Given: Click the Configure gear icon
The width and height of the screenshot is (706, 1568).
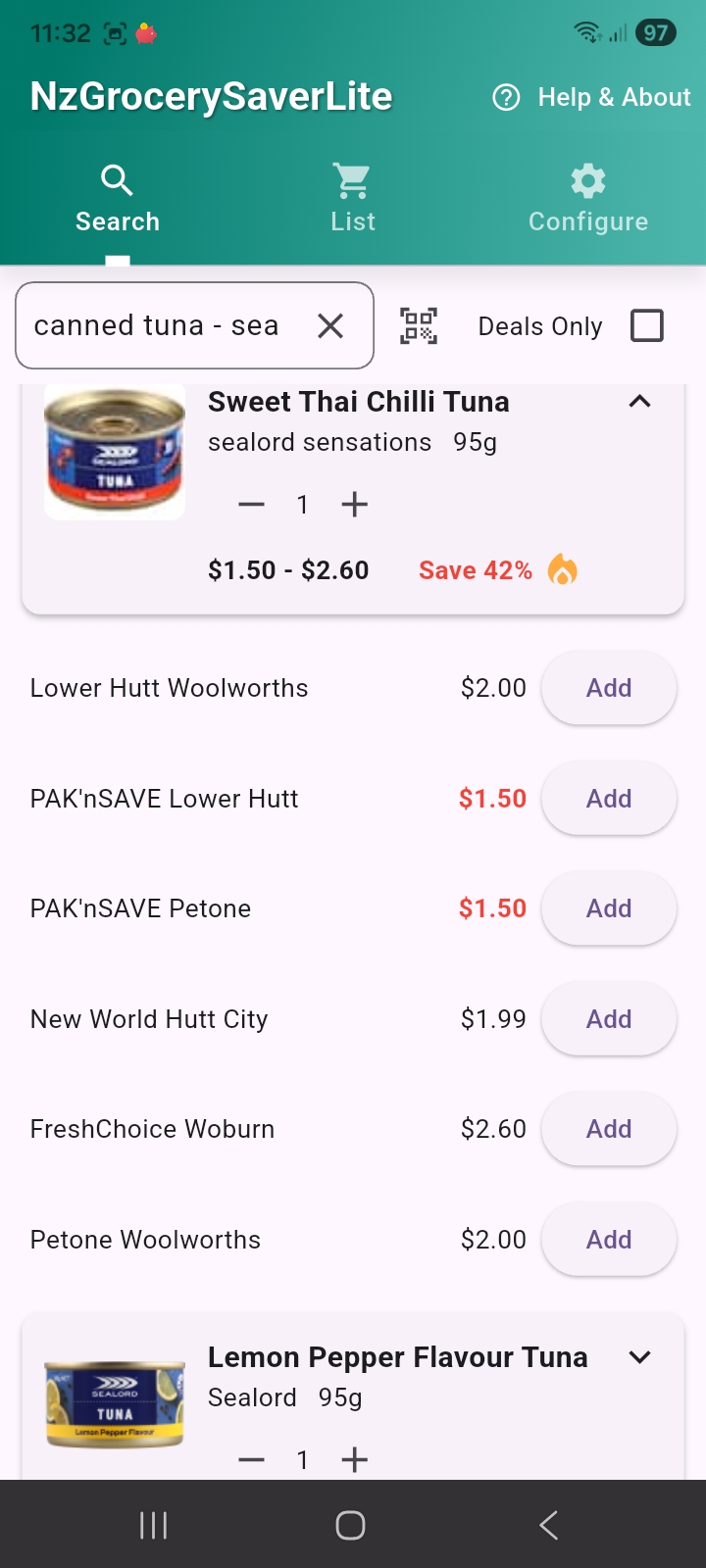Looking at the screenshot, I should click(586, 180).
